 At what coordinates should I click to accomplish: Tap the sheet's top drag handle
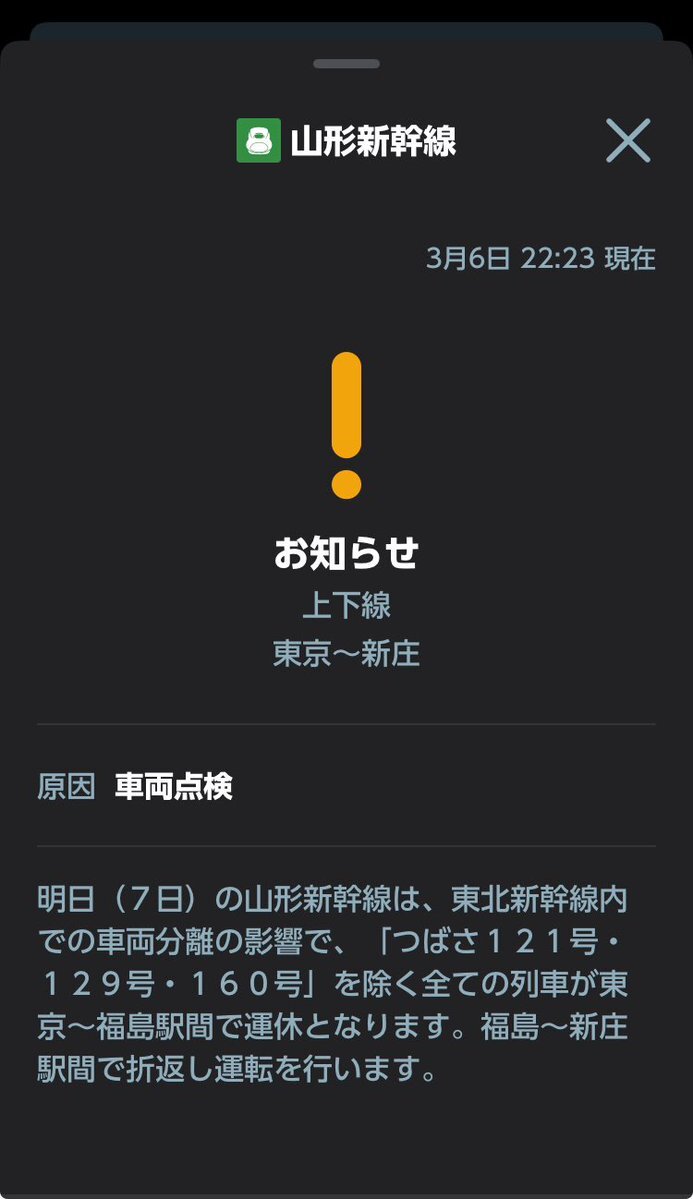pos(346,64)
